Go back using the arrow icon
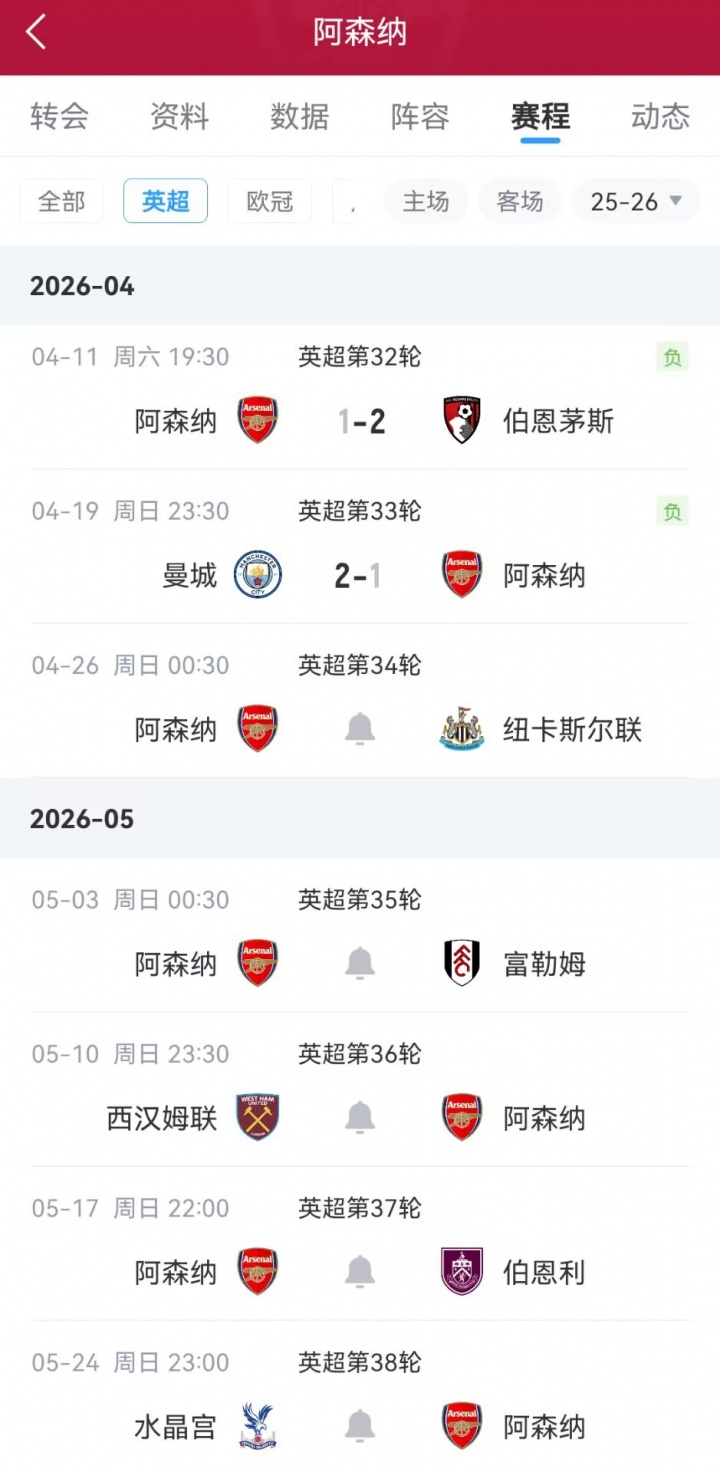The width and height of the screenshot is (720, 1472). tap(37, 32)
